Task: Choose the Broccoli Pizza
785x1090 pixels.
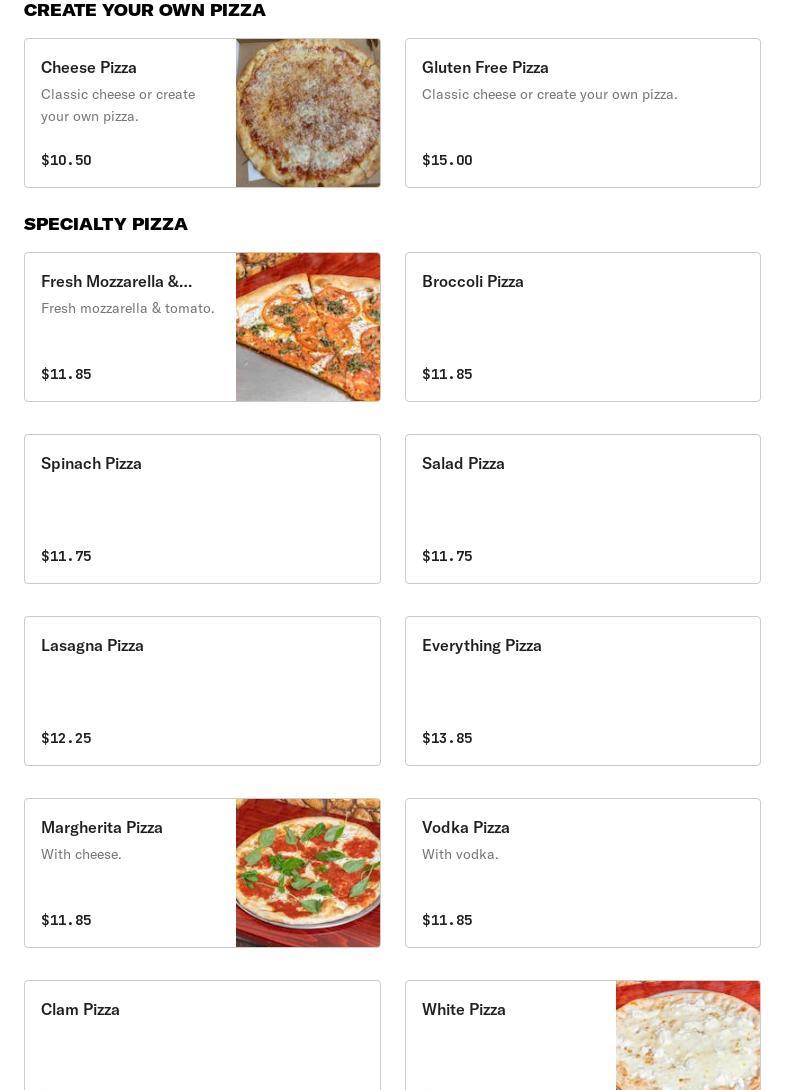Action: coord(582,327)
